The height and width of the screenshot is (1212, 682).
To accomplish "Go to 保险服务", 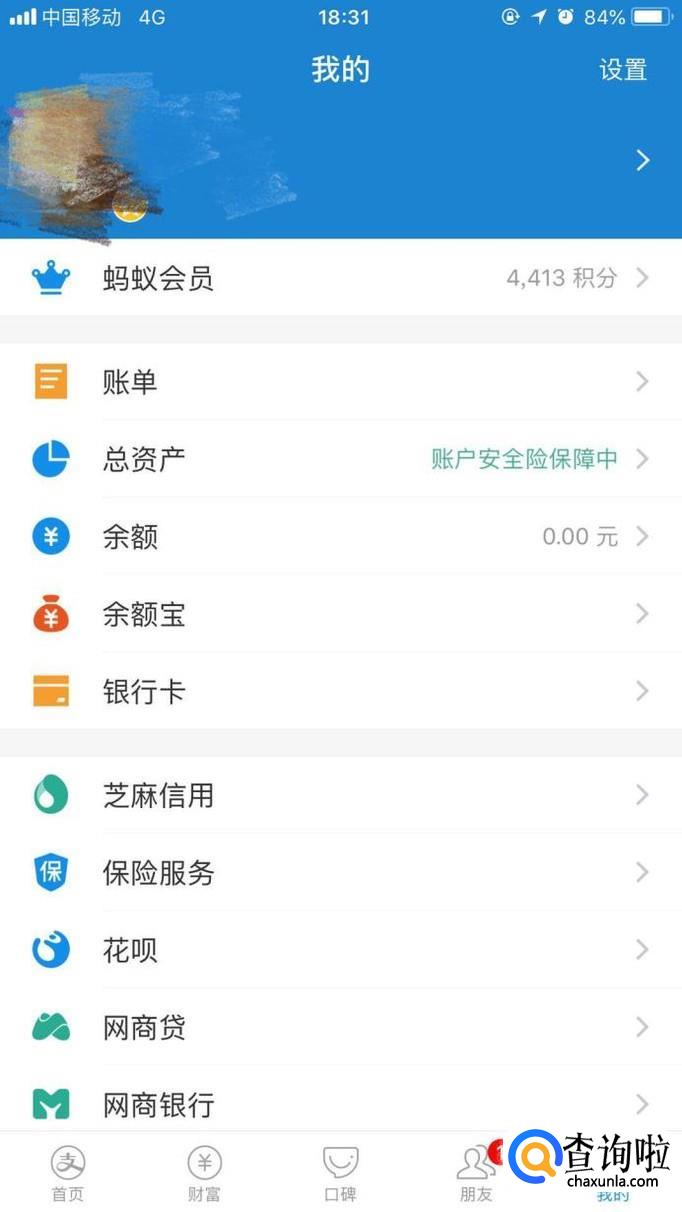I will coord(340,873).
